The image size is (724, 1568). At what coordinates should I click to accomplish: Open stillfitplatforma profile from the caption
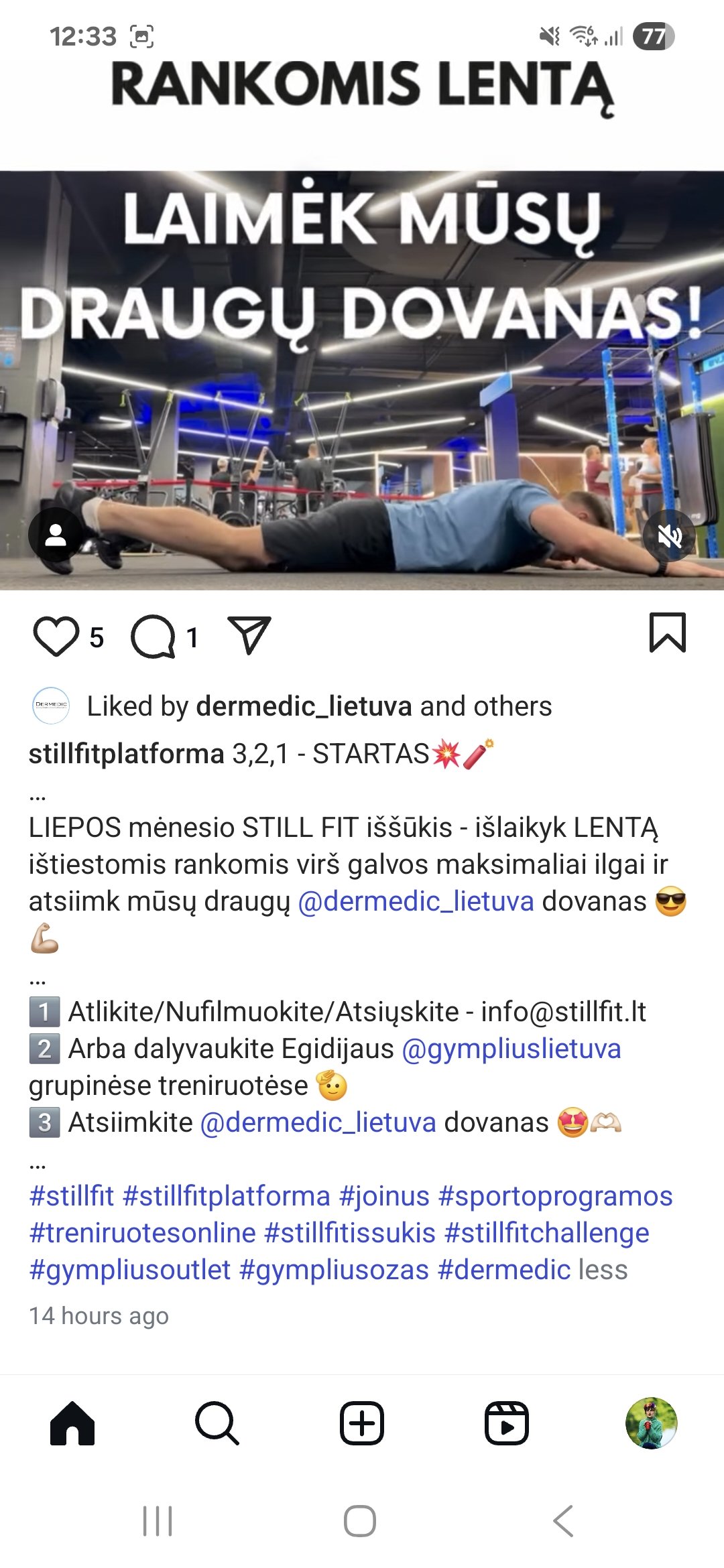coord(126,754)
